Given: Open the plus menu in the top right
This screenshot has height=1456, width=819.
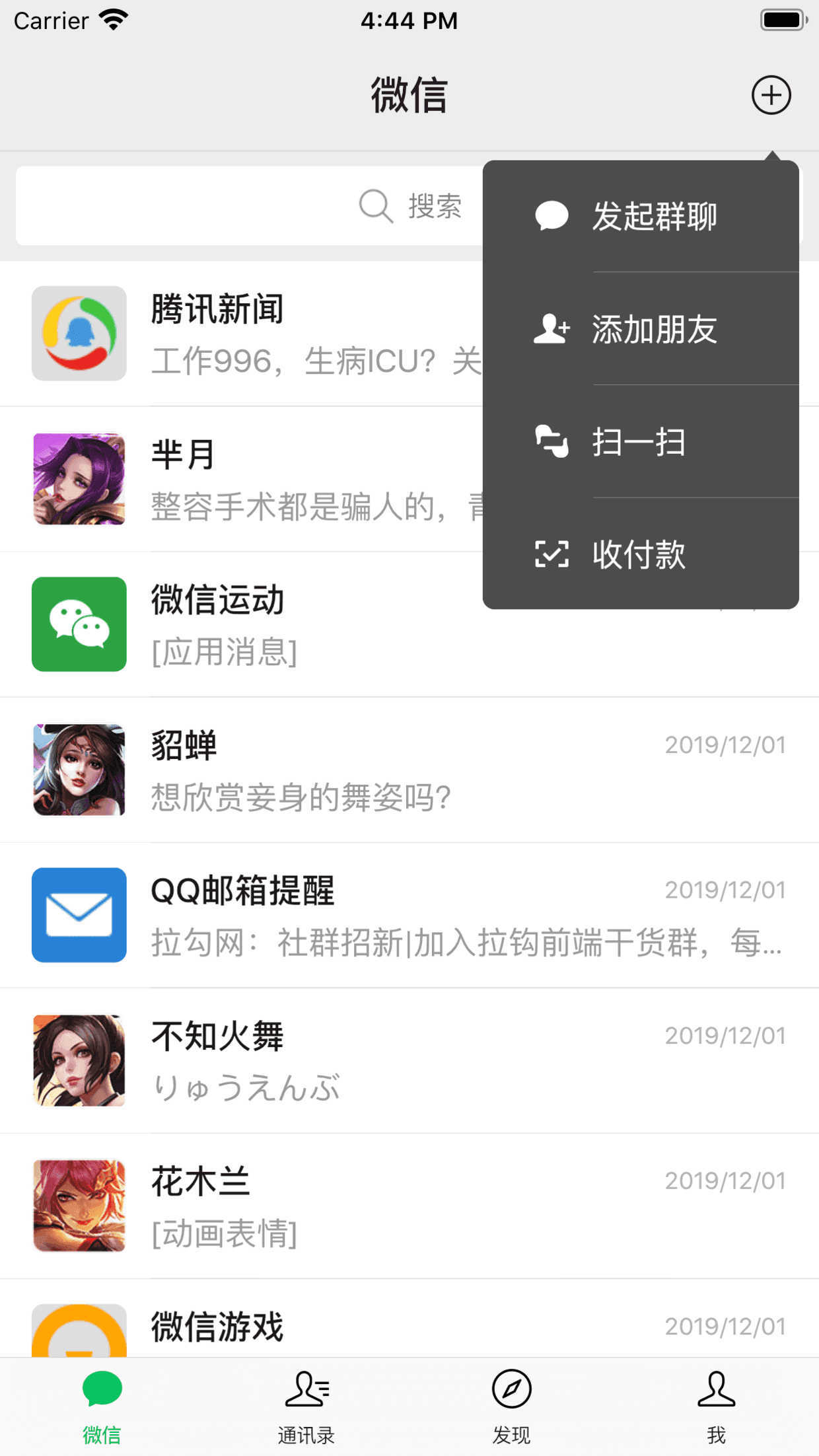Looking at the screenshot, I should click(x=771, y=95).
